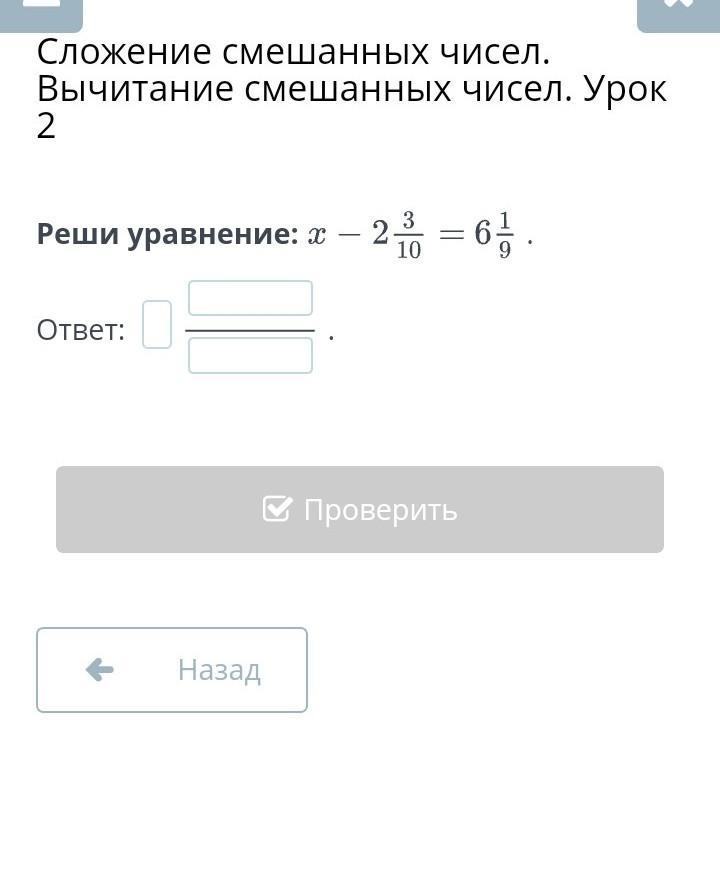Tap the whole number answer field

pyautogui.click(x=157, y=325)
